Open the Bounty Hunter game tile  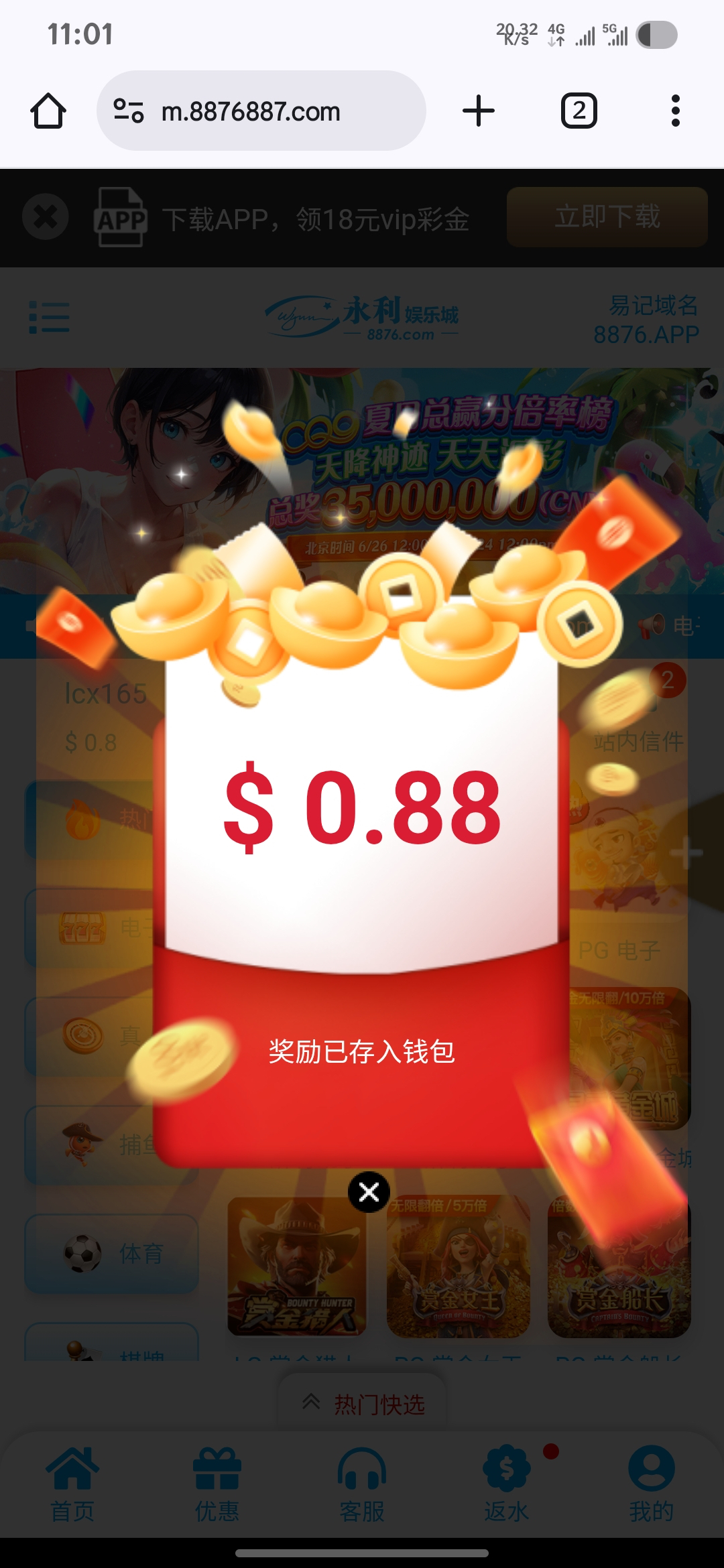pyautogui.click(x=297, y=1266)
